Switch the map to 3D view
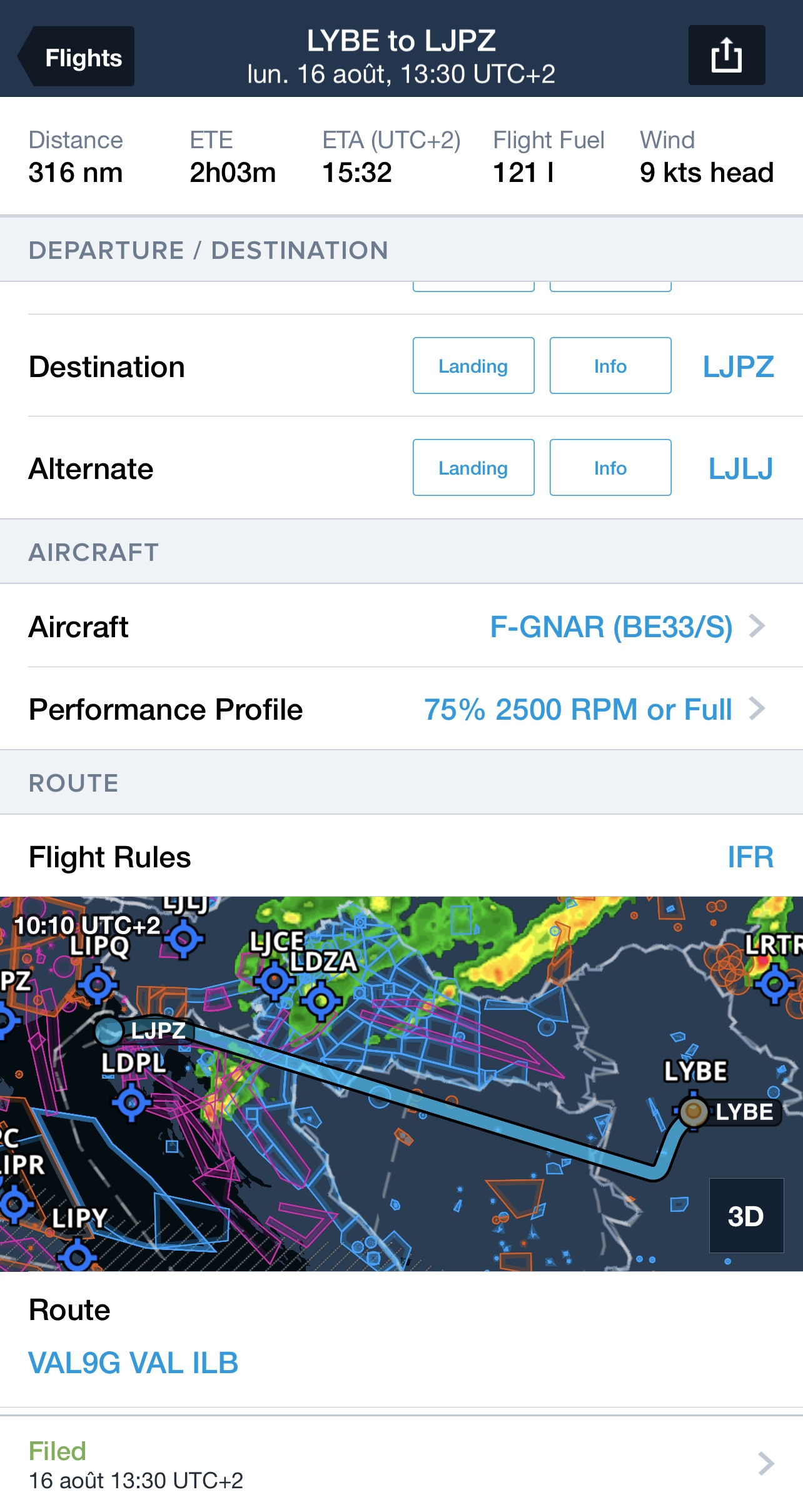 pos(745,1216)
